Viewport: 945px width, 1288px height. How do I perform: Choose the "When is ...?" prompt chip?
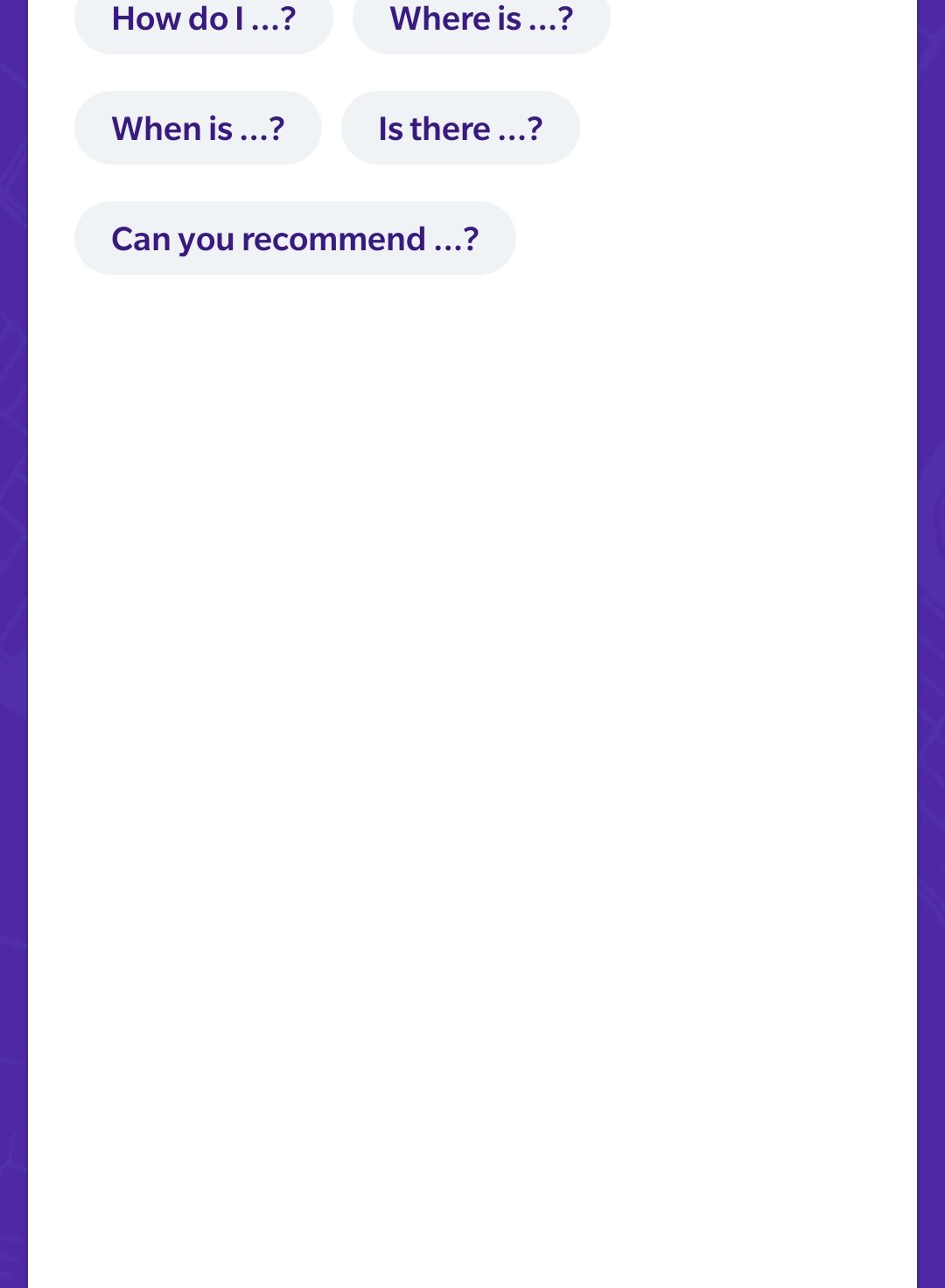click(x=198, y=129)
